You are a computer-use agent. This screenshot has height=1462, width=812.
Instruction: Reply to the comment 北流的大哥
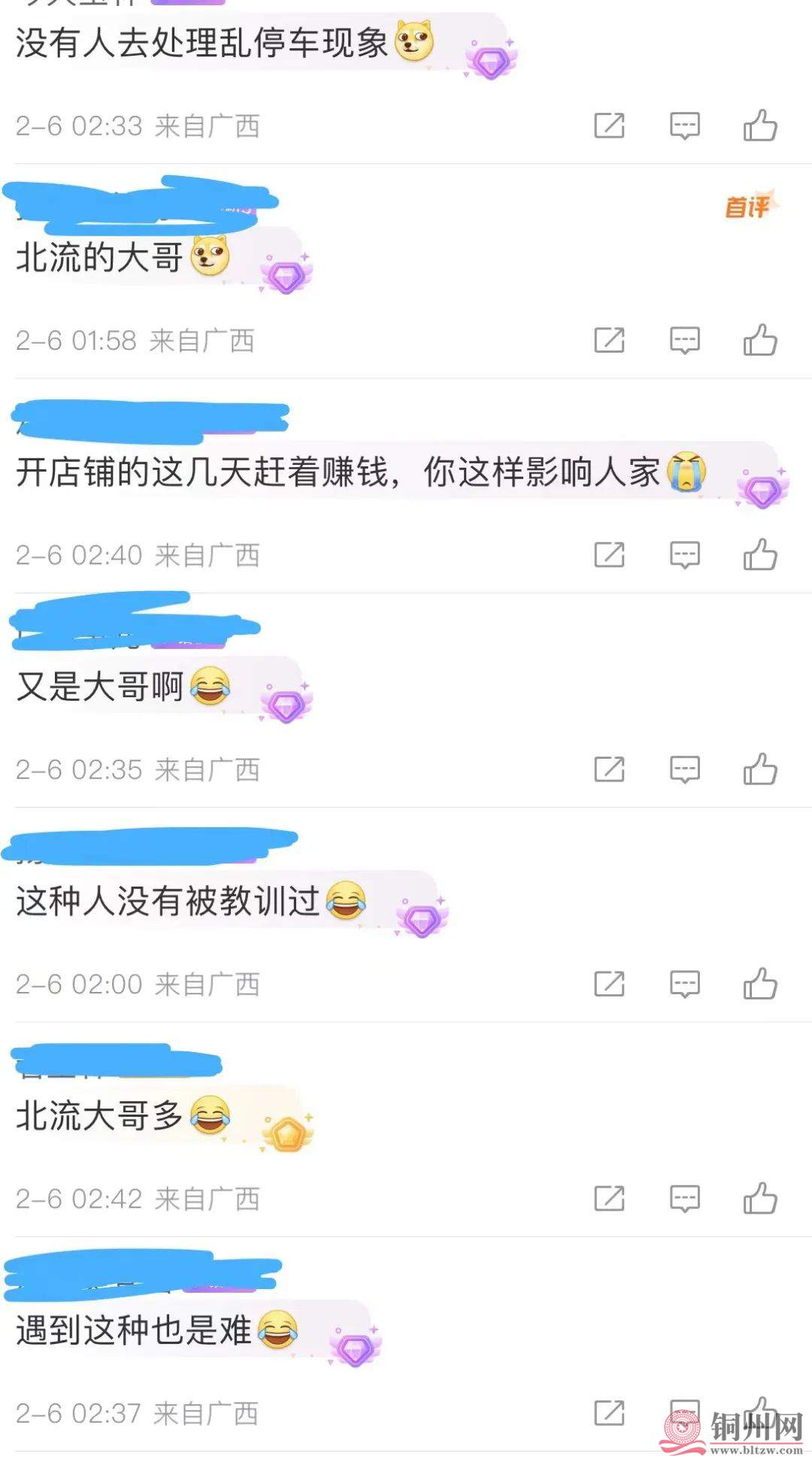(684, 340)
